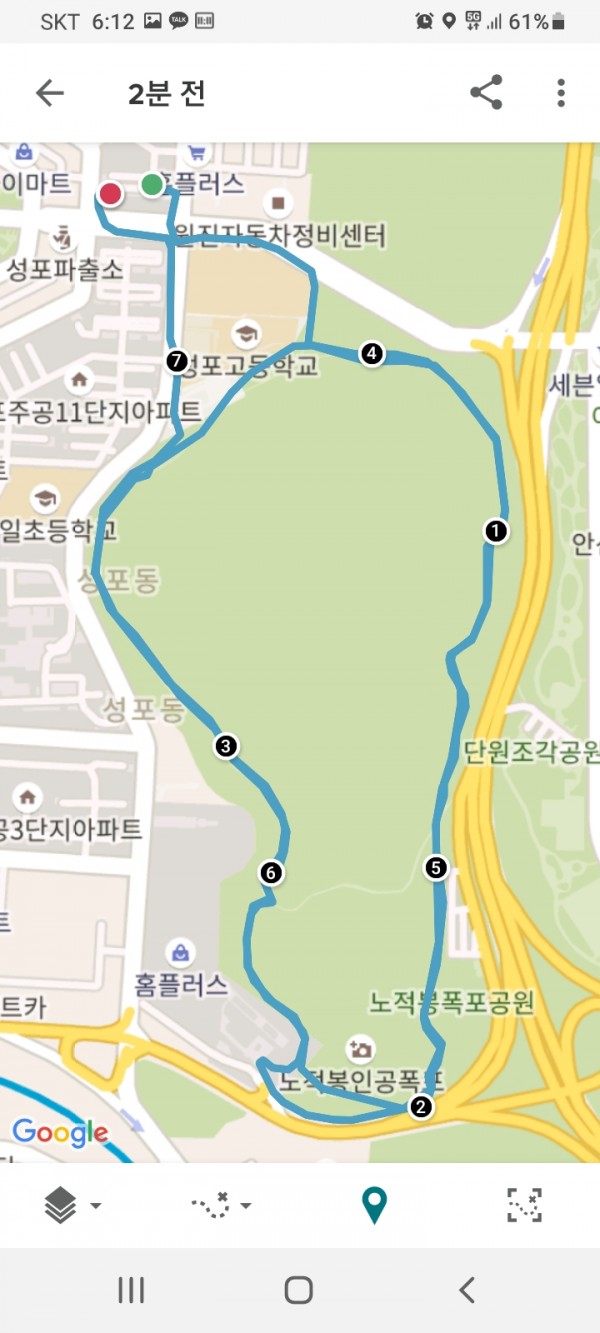This screenshot has width=600, height=1333.
Task: Share this recorded route
Action: (x=486, y=93)
